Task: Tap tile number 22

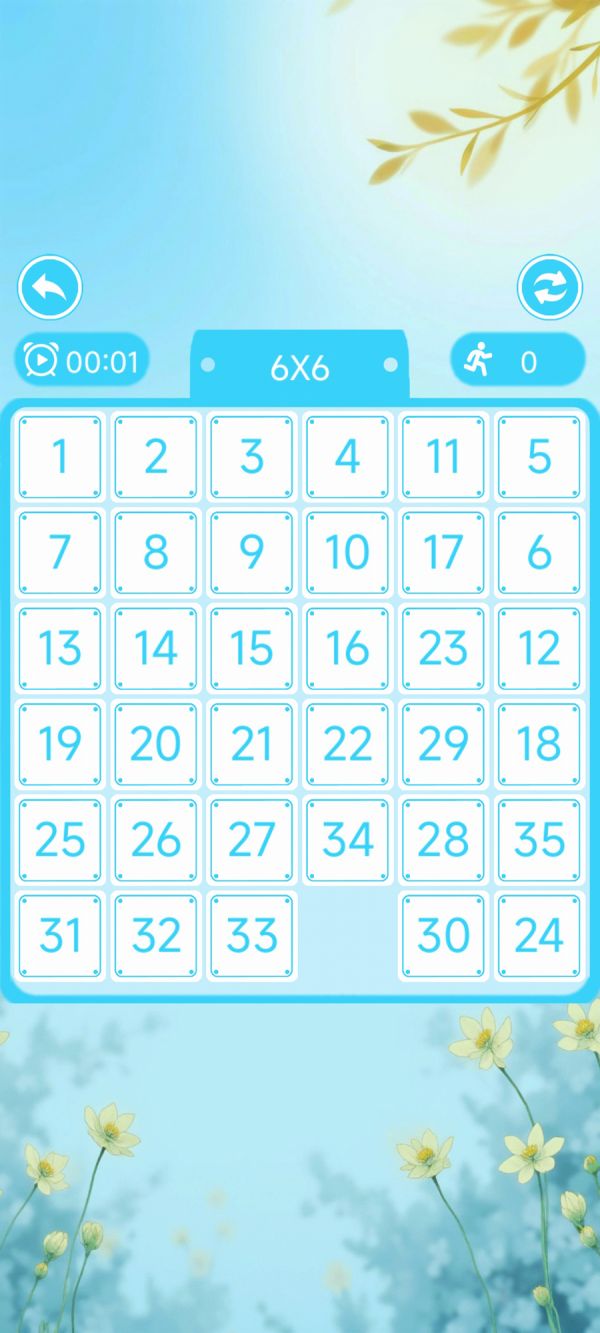Action: pos(347,745)
